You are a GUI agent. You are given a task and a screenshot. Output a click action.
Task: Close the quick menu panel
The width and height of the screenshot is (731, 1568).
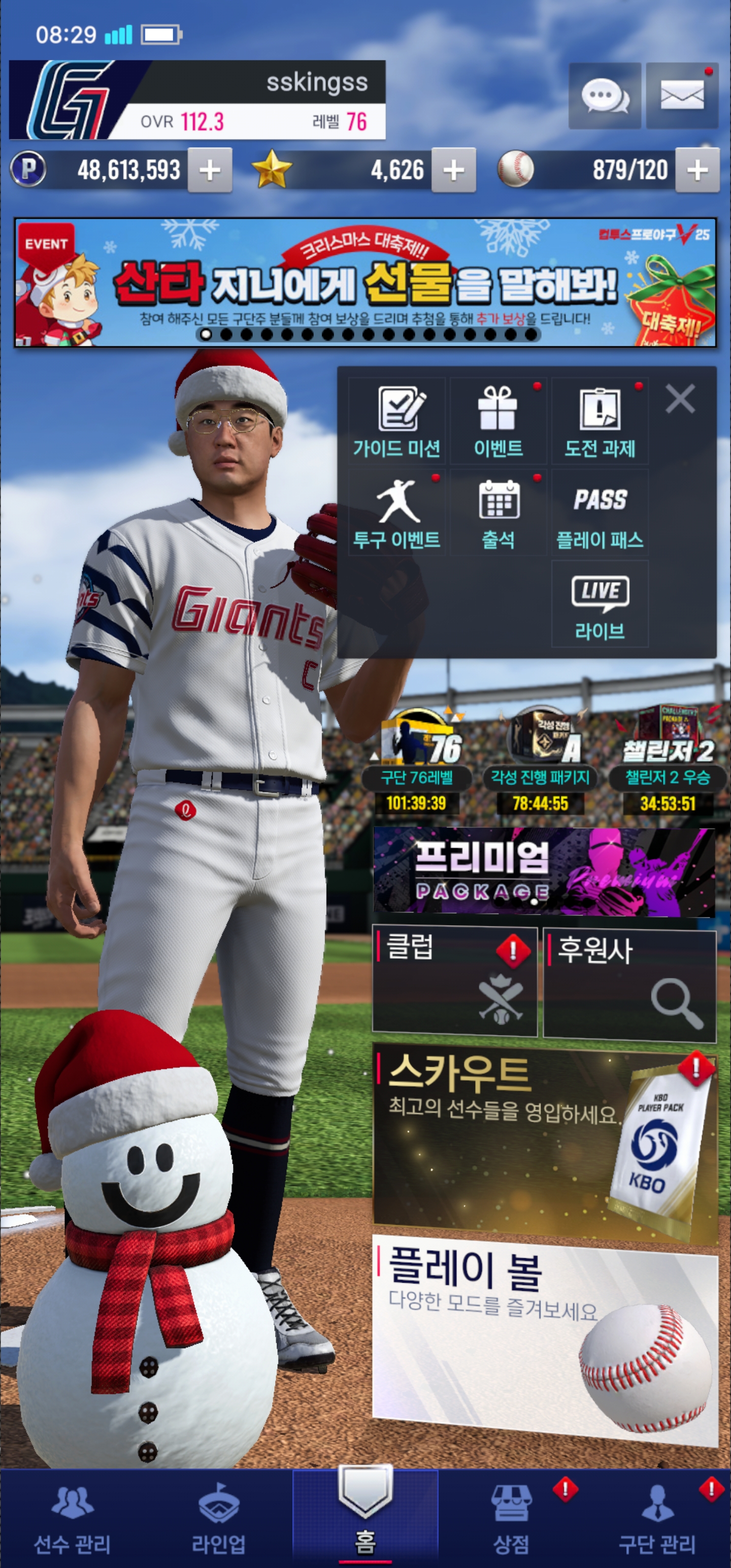(x=680, y=399)
